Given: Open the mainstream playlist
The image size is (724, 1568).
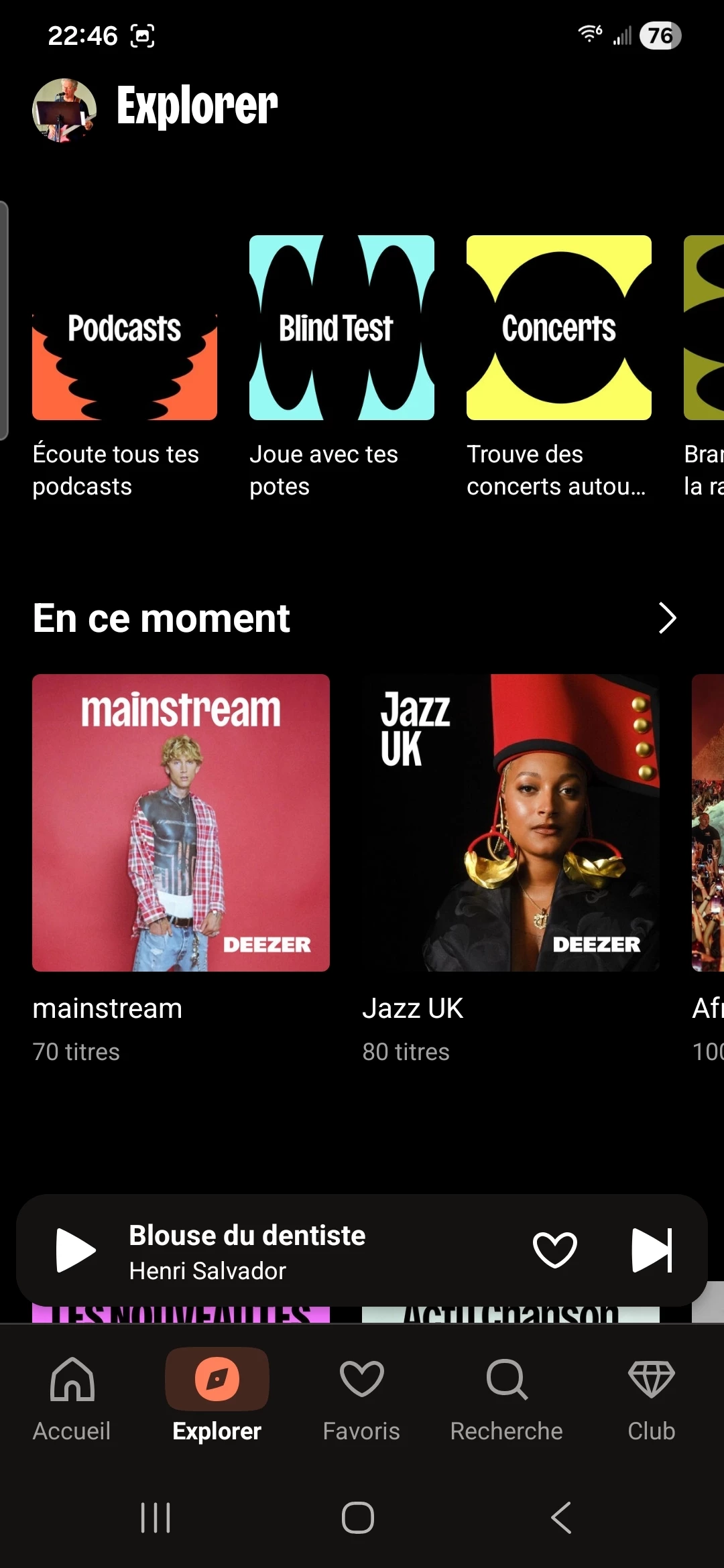Looking at the screenshot, I should [x=181, y=823].
